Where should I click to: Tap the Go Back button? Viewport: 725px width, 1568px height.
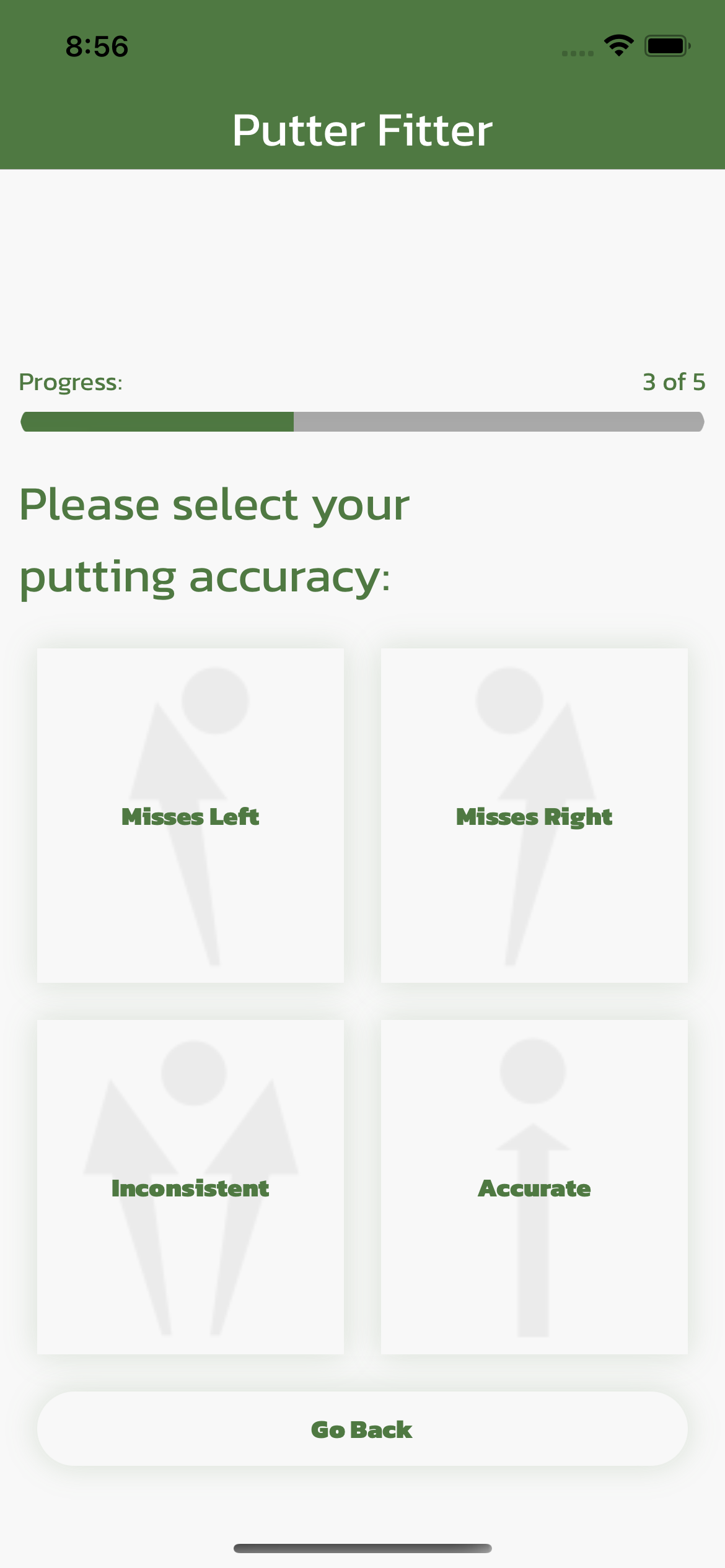coord(362,1429)
